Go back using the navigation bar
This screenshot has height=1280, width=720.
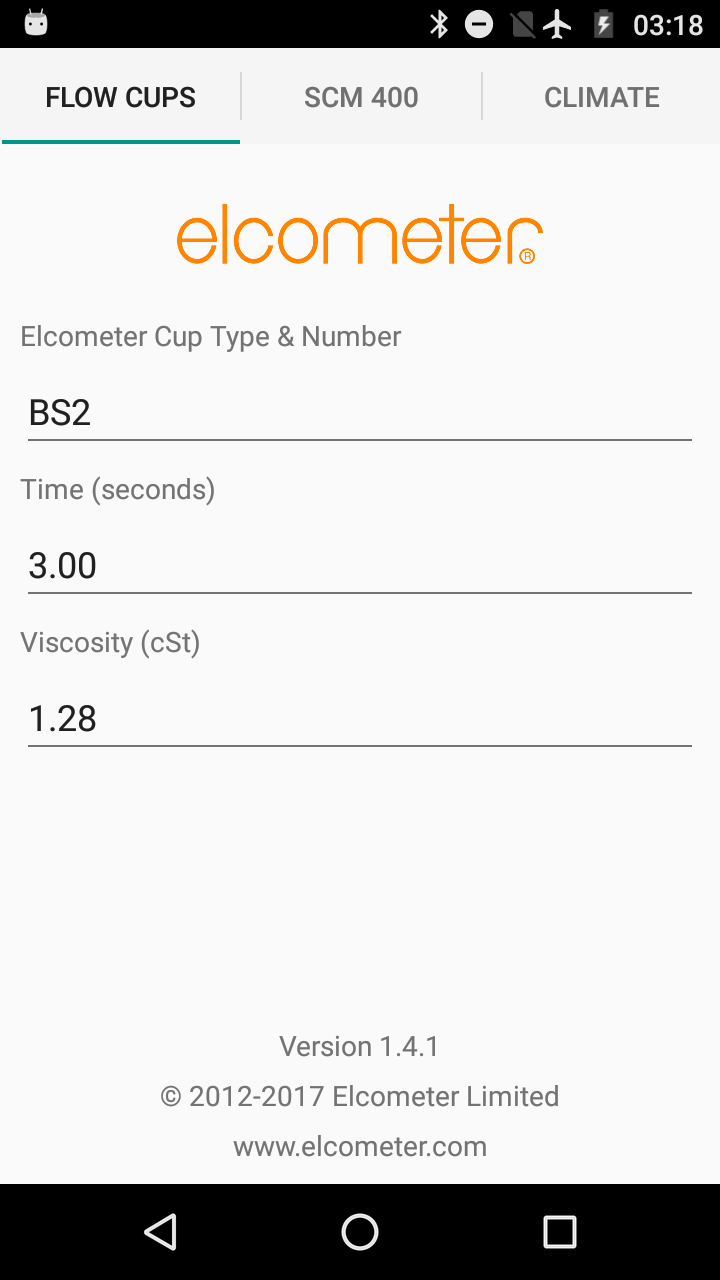point(160,1232)
